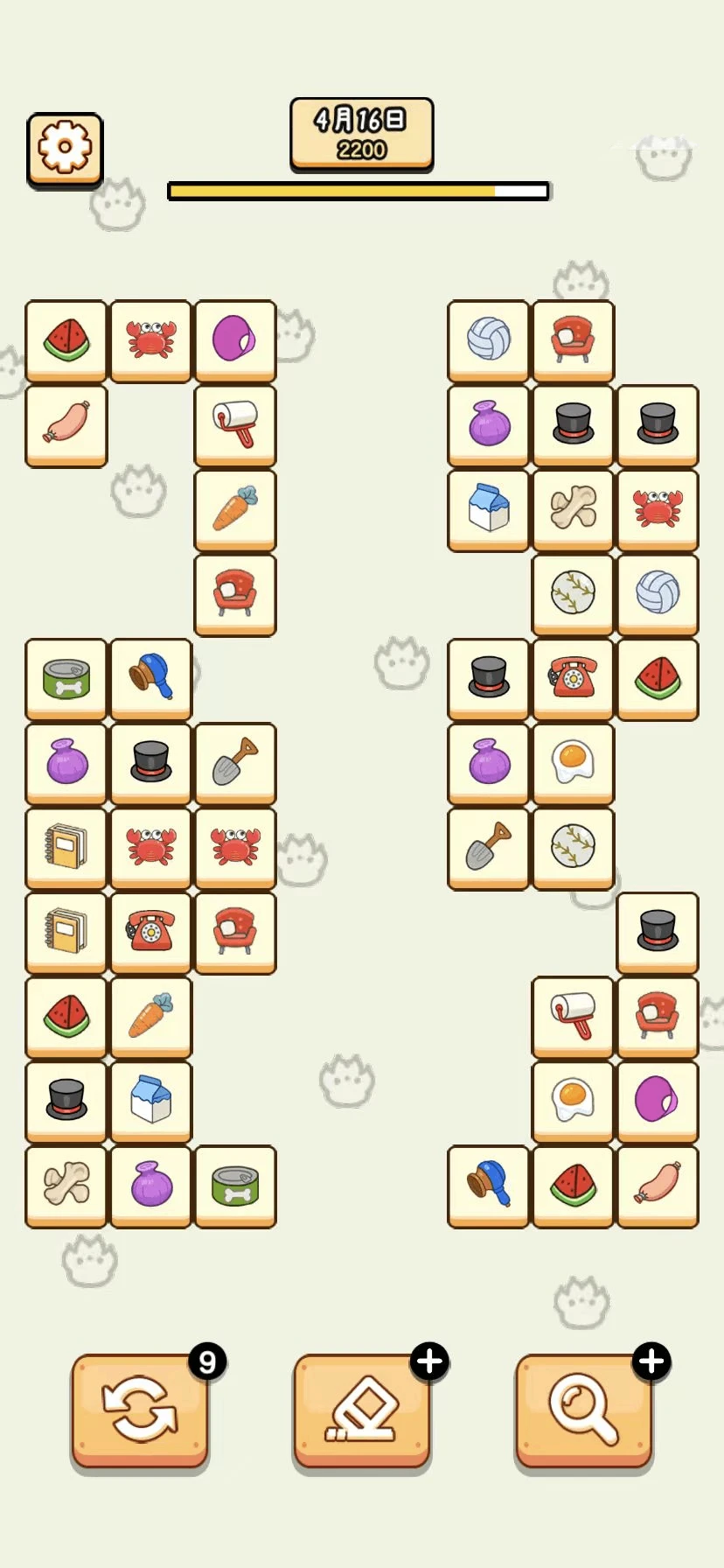Select the carrot tile below the lint roller
This screenshot has height=1568, width=724.
235,509
